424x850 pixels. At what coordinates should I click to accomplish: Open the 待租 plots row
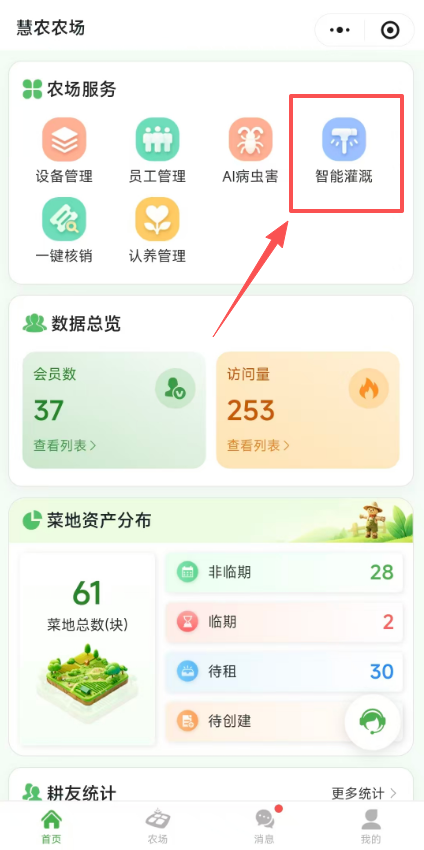pos(284,672)
